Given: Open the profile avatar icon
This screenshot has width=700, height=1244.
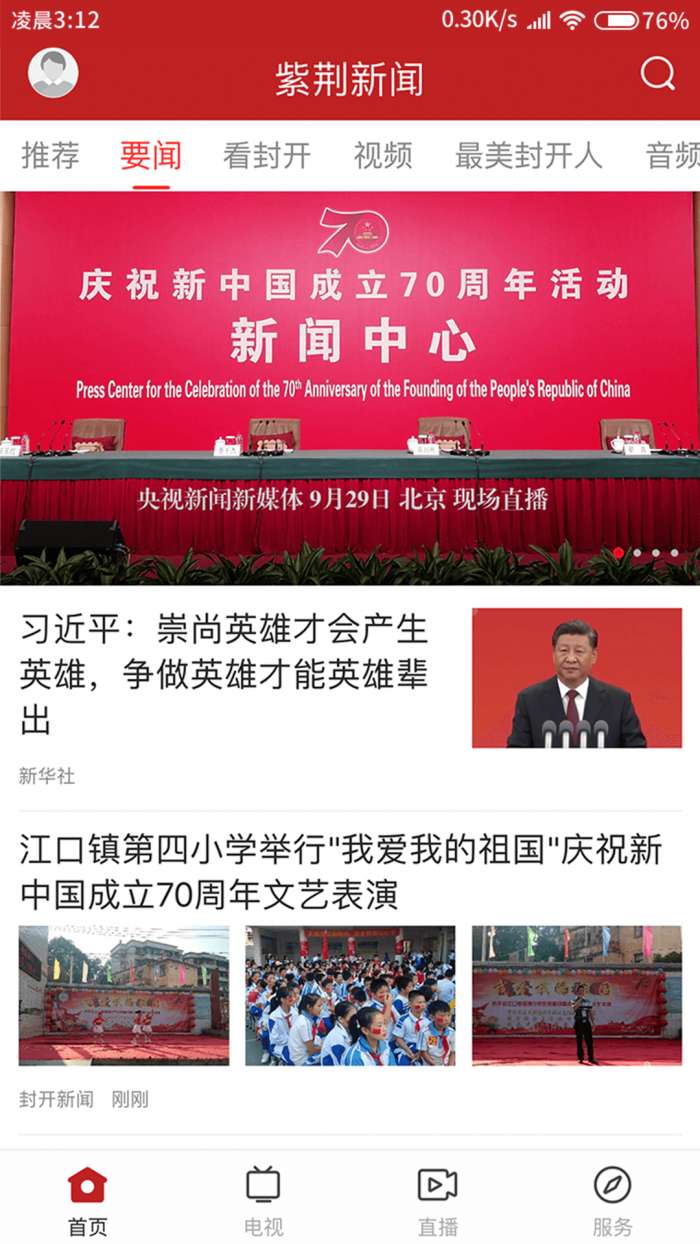Looking at the screenshot, I should pos(53,74).
